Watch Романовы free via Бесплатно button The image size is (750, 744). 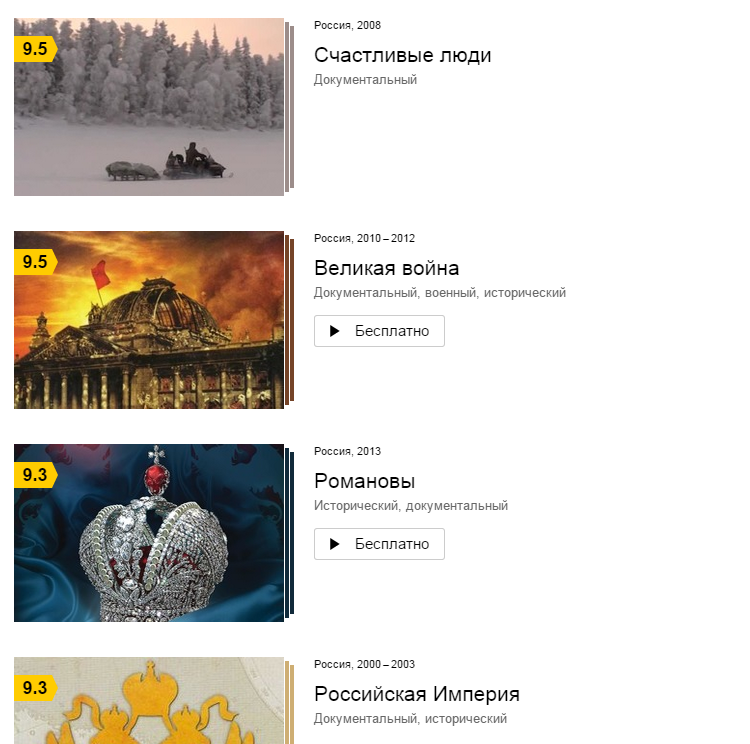[x=379, y=544]
